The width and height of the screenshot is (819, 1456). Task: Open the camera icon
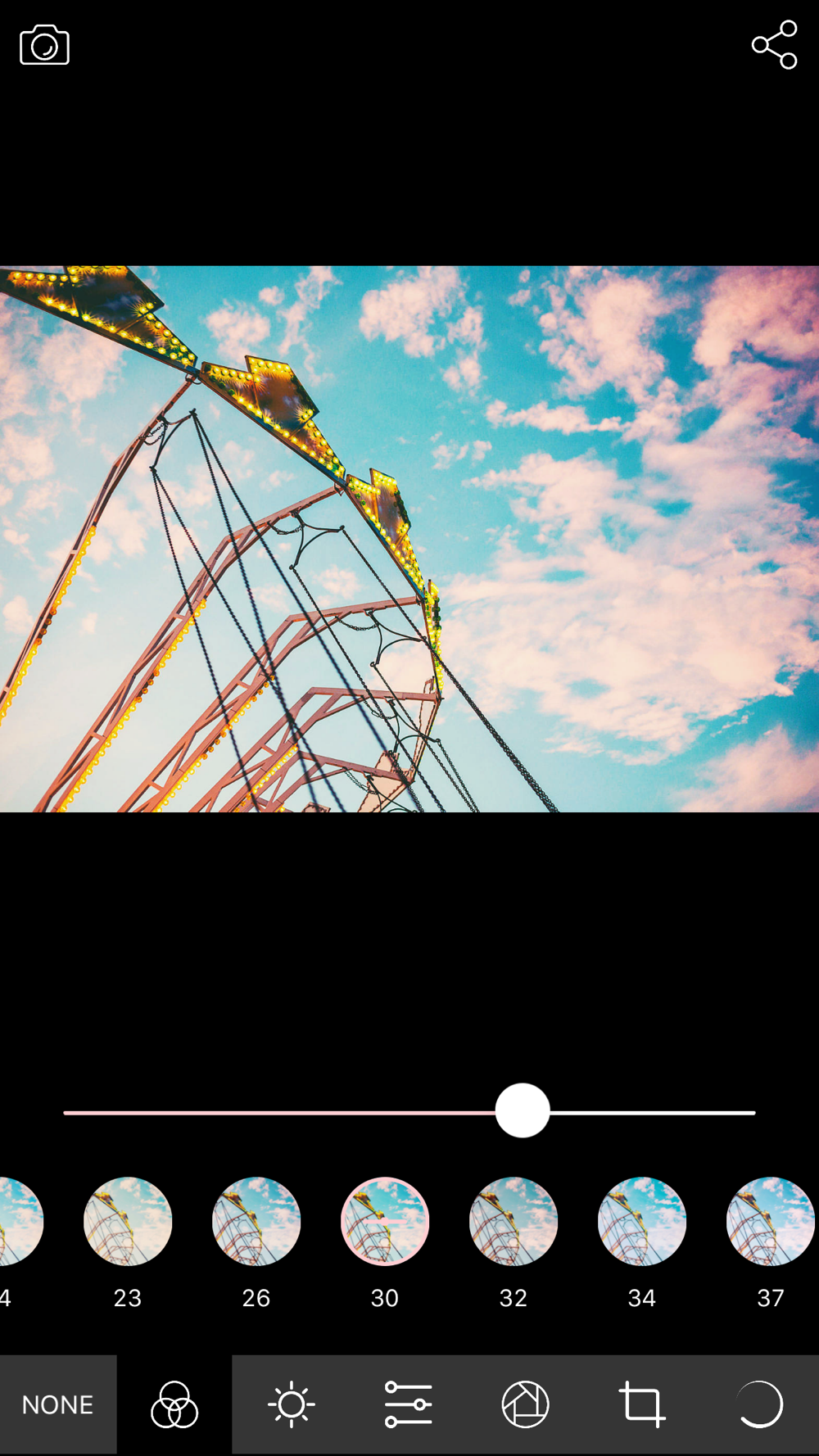[44, 44]
